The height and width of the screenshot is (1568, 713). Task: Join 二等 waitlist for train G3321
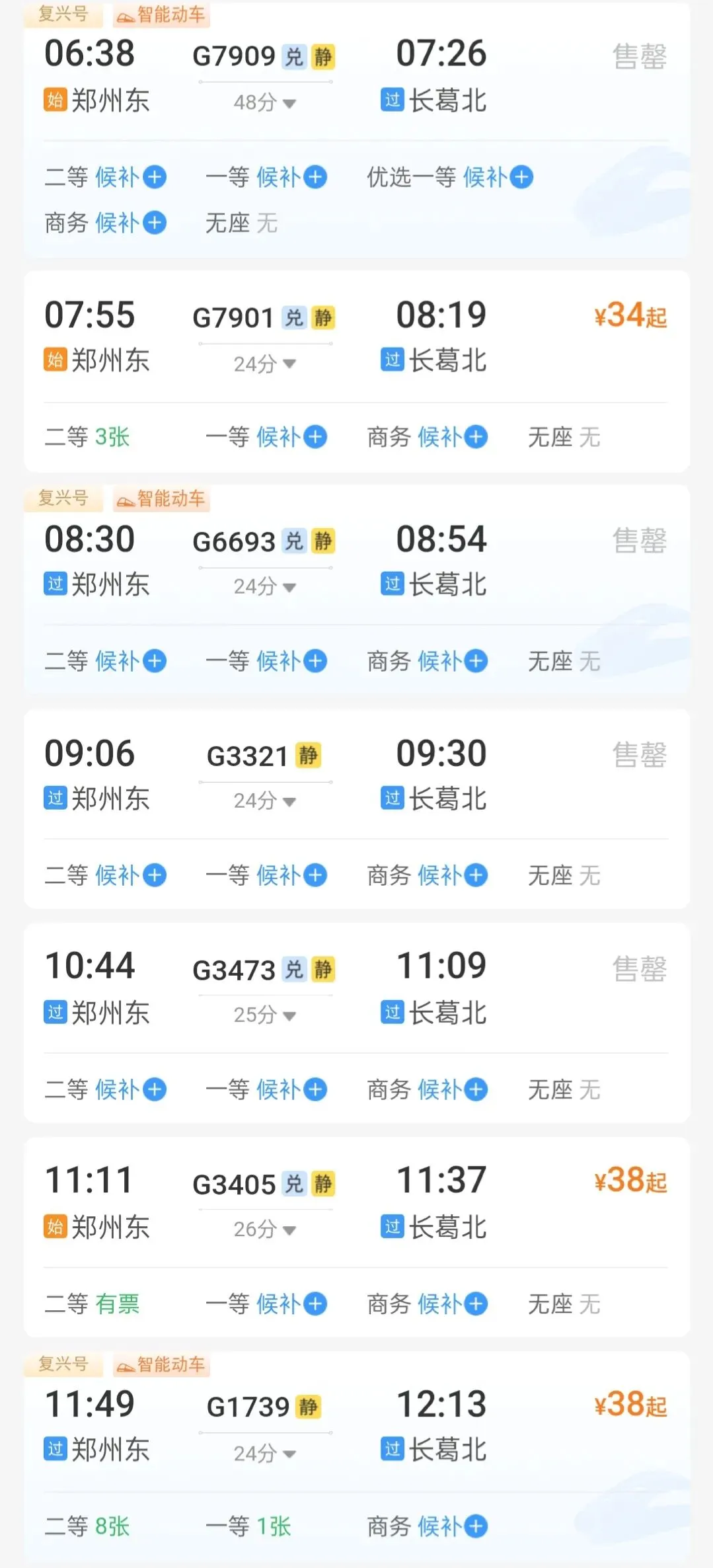click(106, 875)
